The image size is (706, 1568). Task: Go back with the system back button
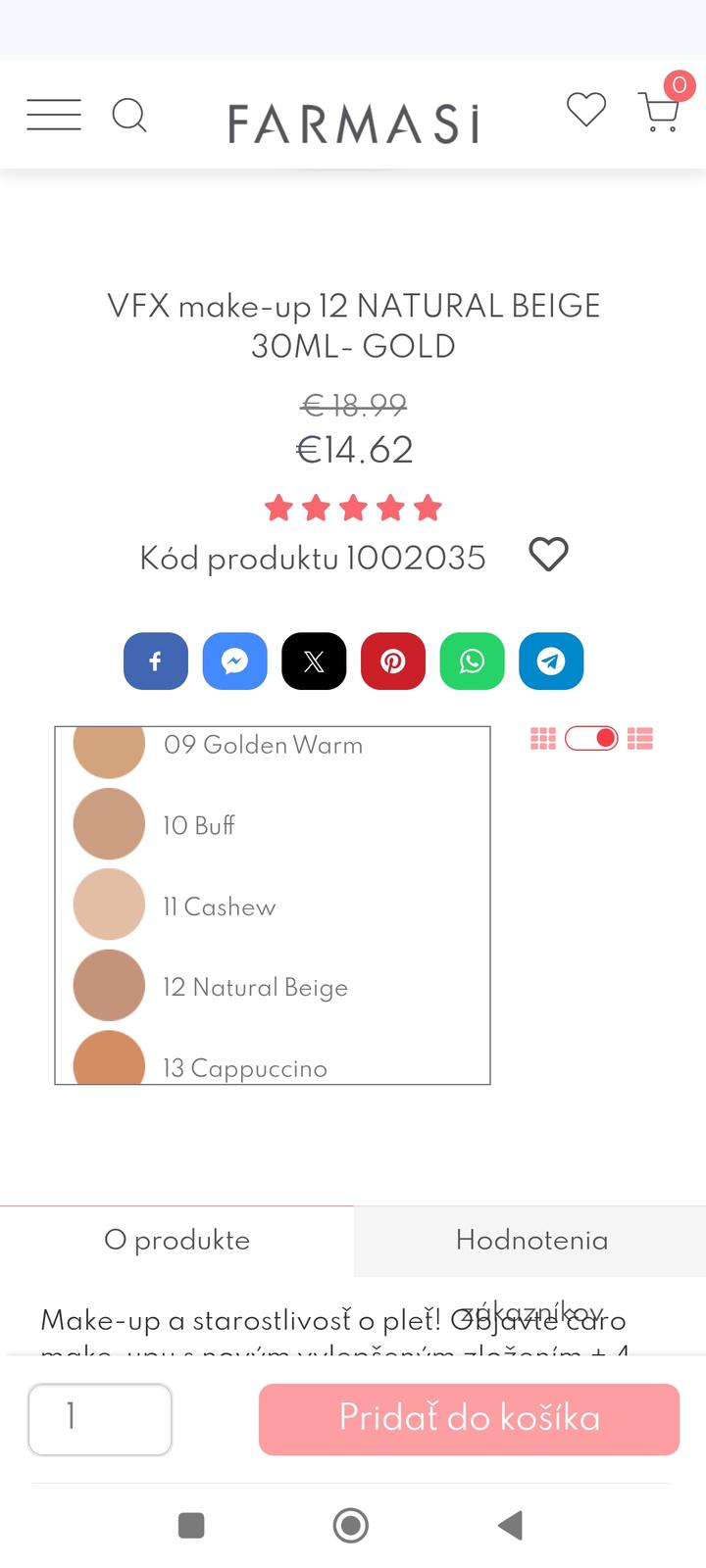[510, 1525]
